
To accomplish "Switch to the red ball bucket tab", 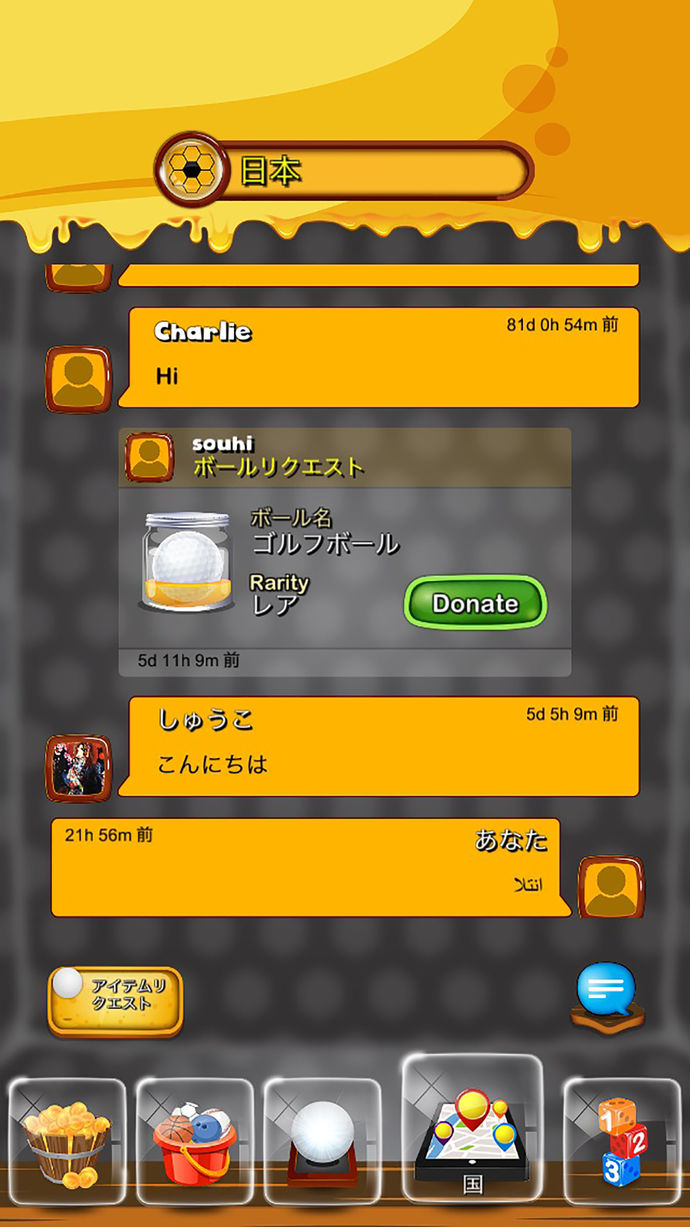I will pos(195,1142).
